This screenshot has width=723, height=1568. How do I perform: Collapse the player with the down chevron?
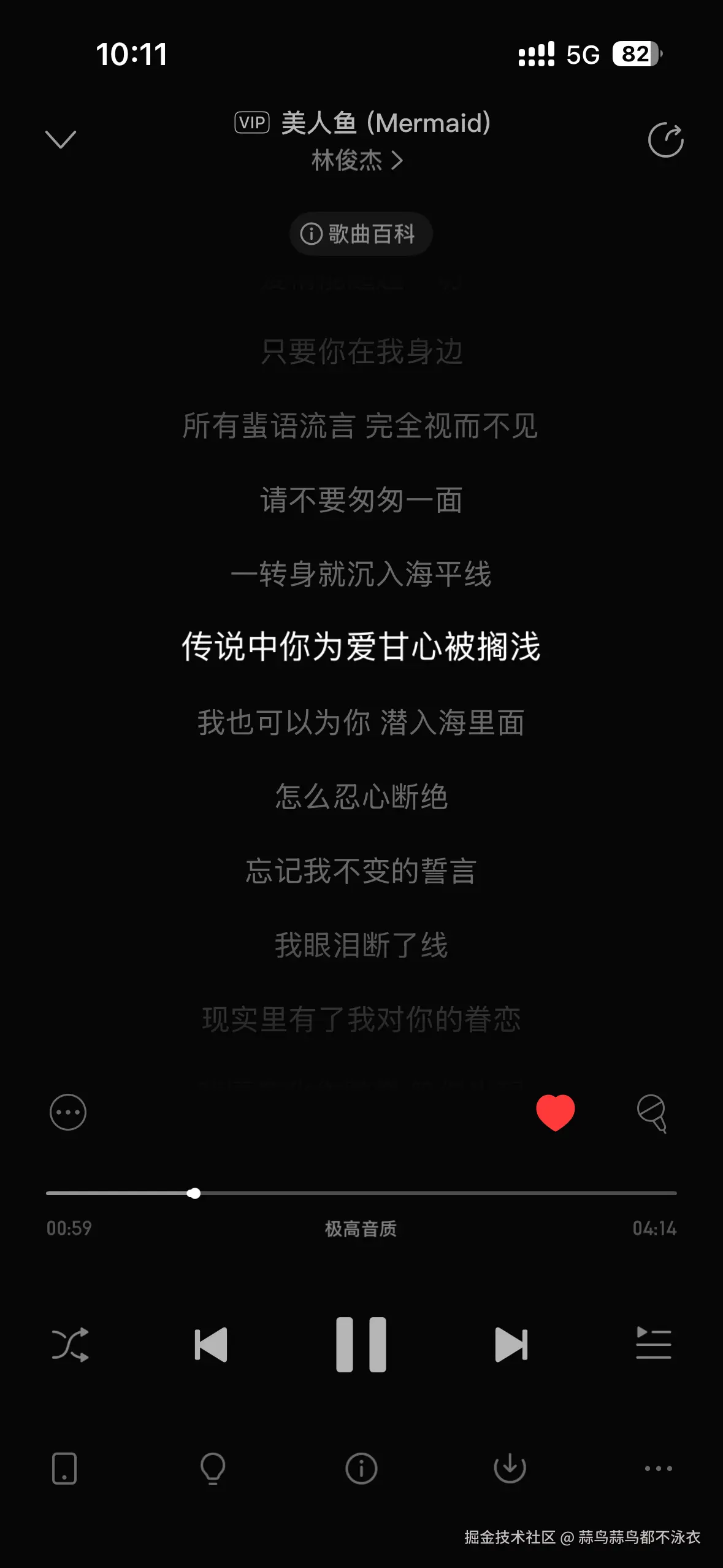(61, 140)
